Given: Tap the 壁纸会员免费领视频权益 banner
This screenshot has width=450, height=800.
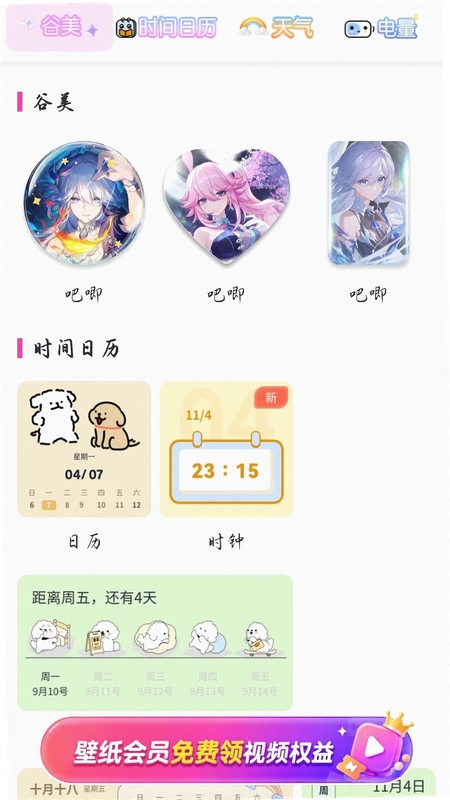Looking at the screenshot, I should tap(227, 750).
